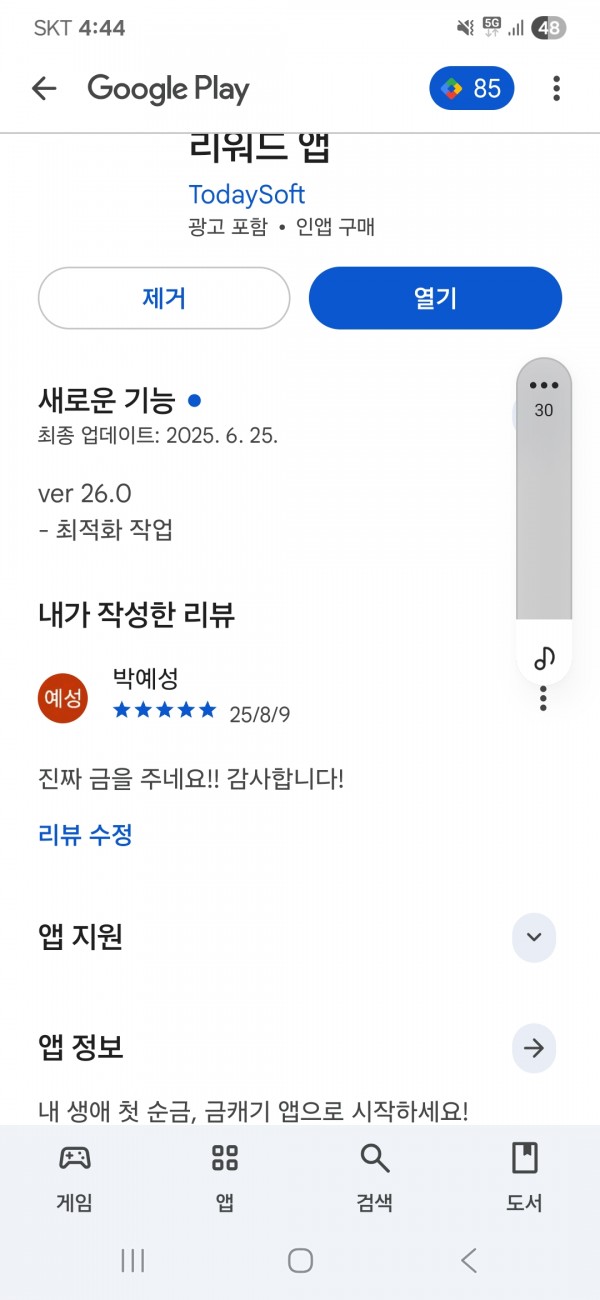
Task: Go to the home screen
Action: click(x=300, y=1260)
